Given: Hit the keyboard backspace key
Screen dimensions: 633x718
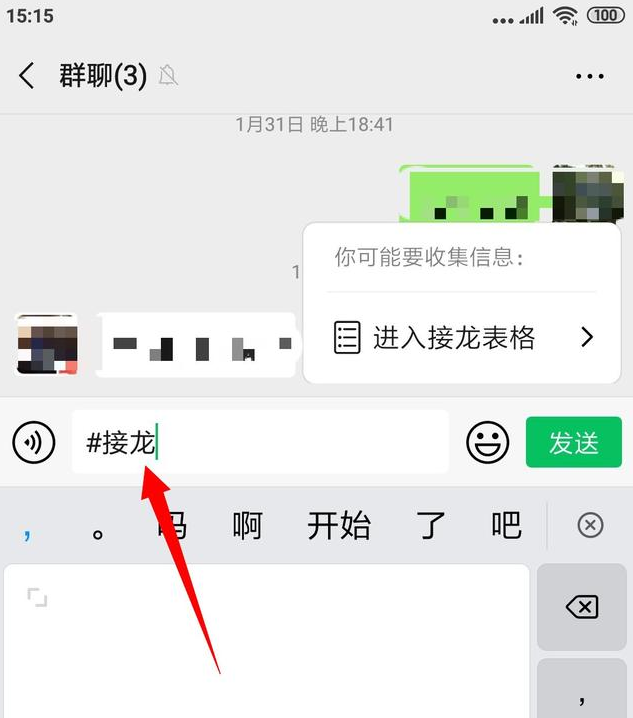Looking at the screenshot, I should (582, 607).
